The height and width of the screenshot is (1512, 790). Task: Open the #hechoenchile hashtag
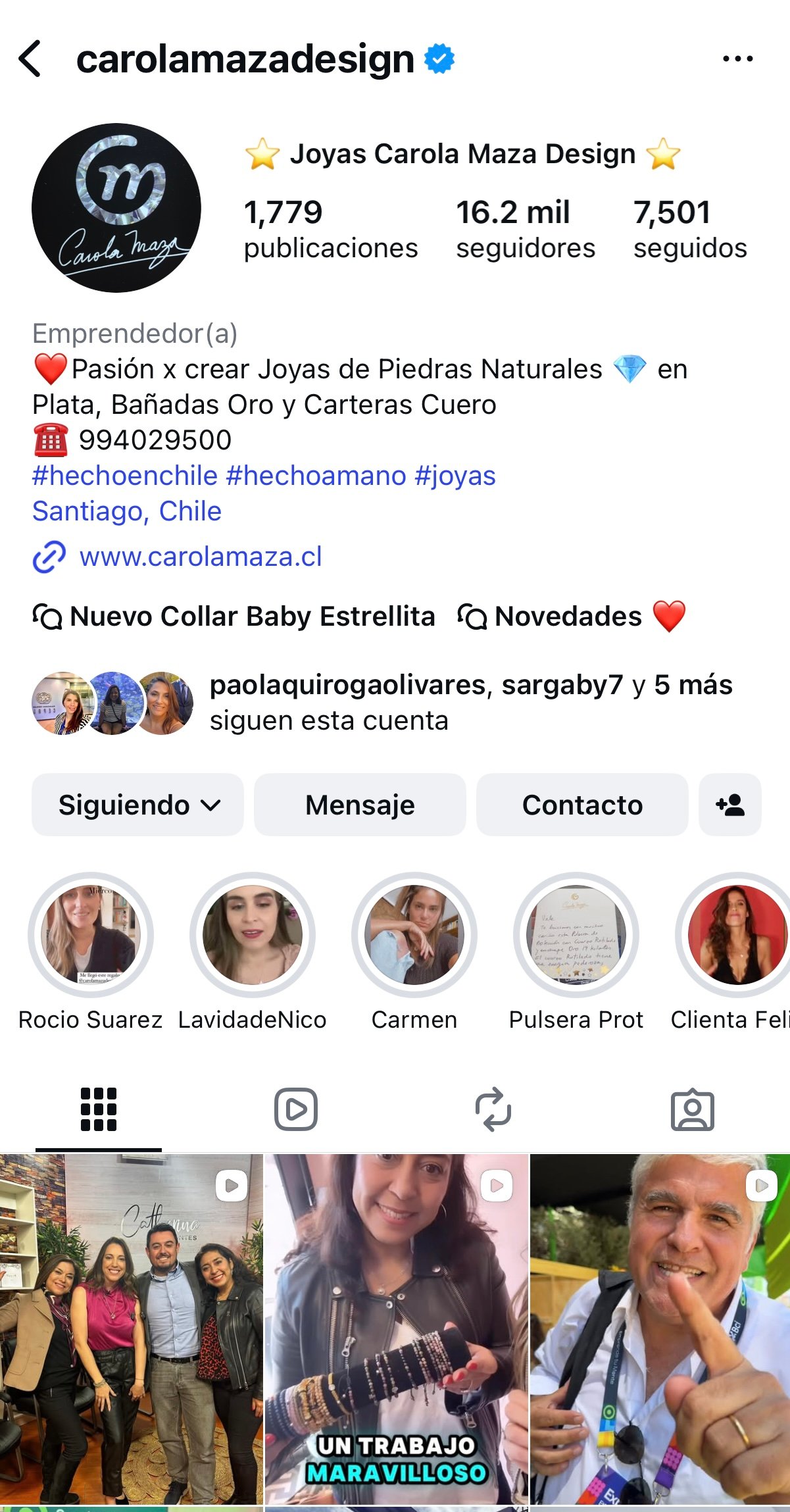point(125,476)
